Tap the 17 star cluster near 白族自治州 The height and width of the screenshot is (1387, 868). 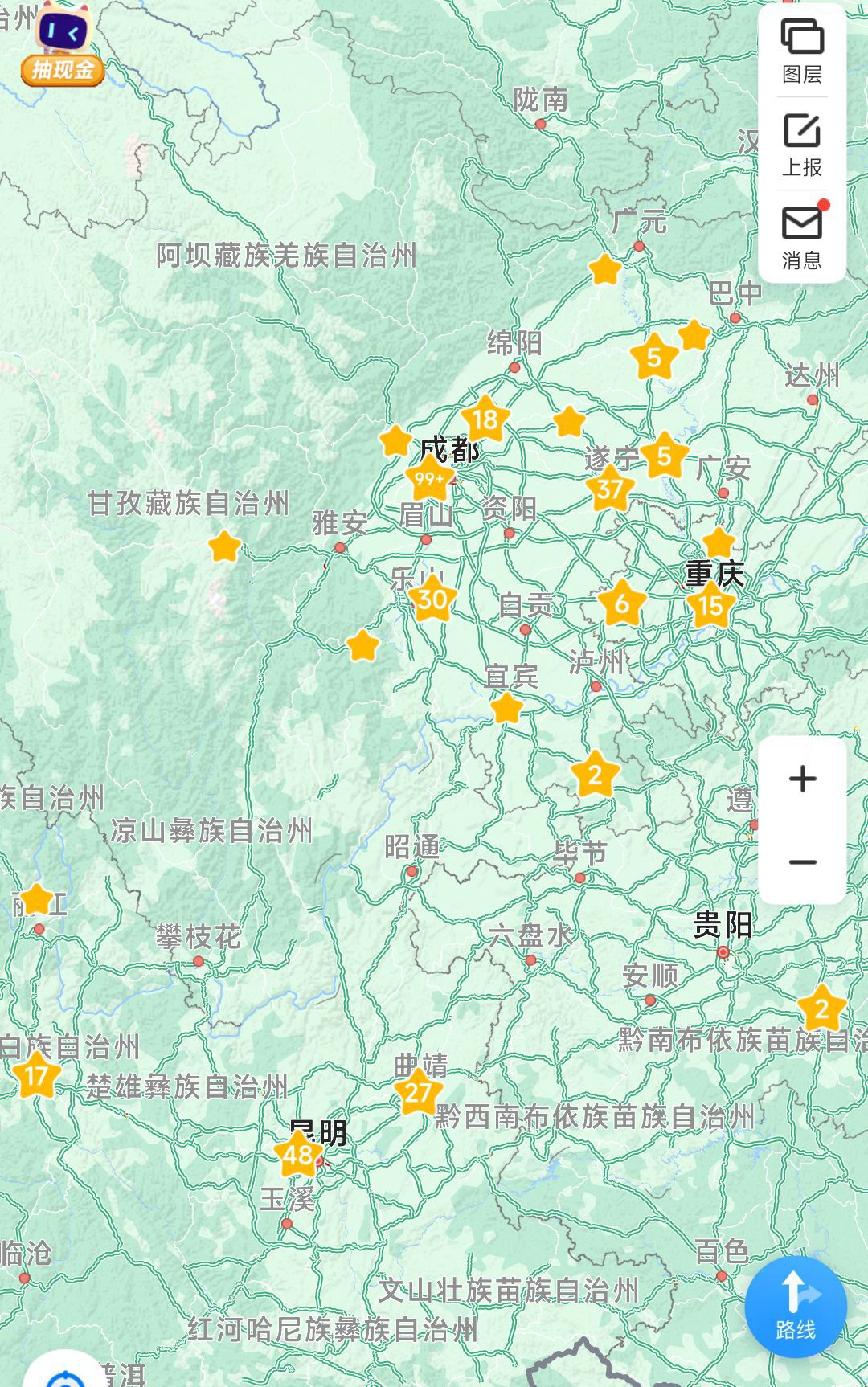[x=37, y=1075]
